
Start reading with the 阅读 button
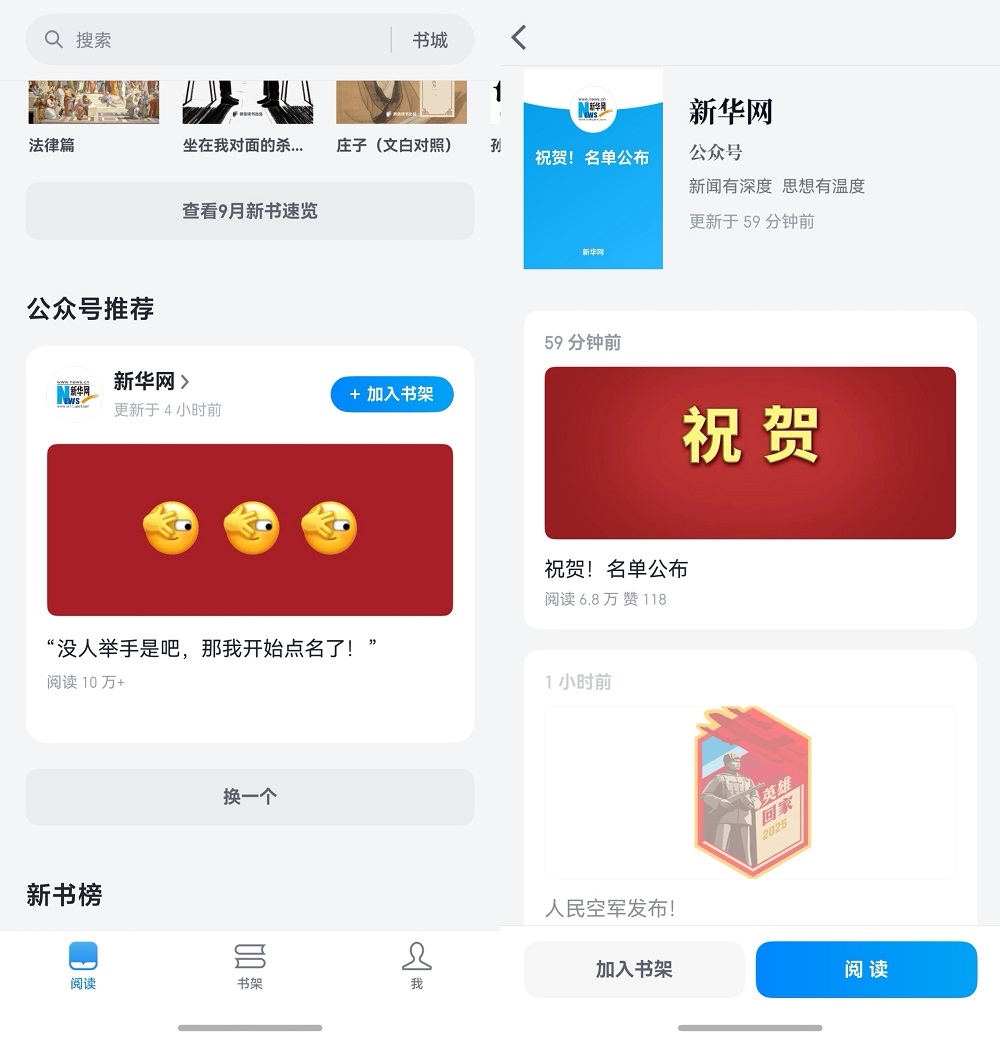(x=866, y=969)
